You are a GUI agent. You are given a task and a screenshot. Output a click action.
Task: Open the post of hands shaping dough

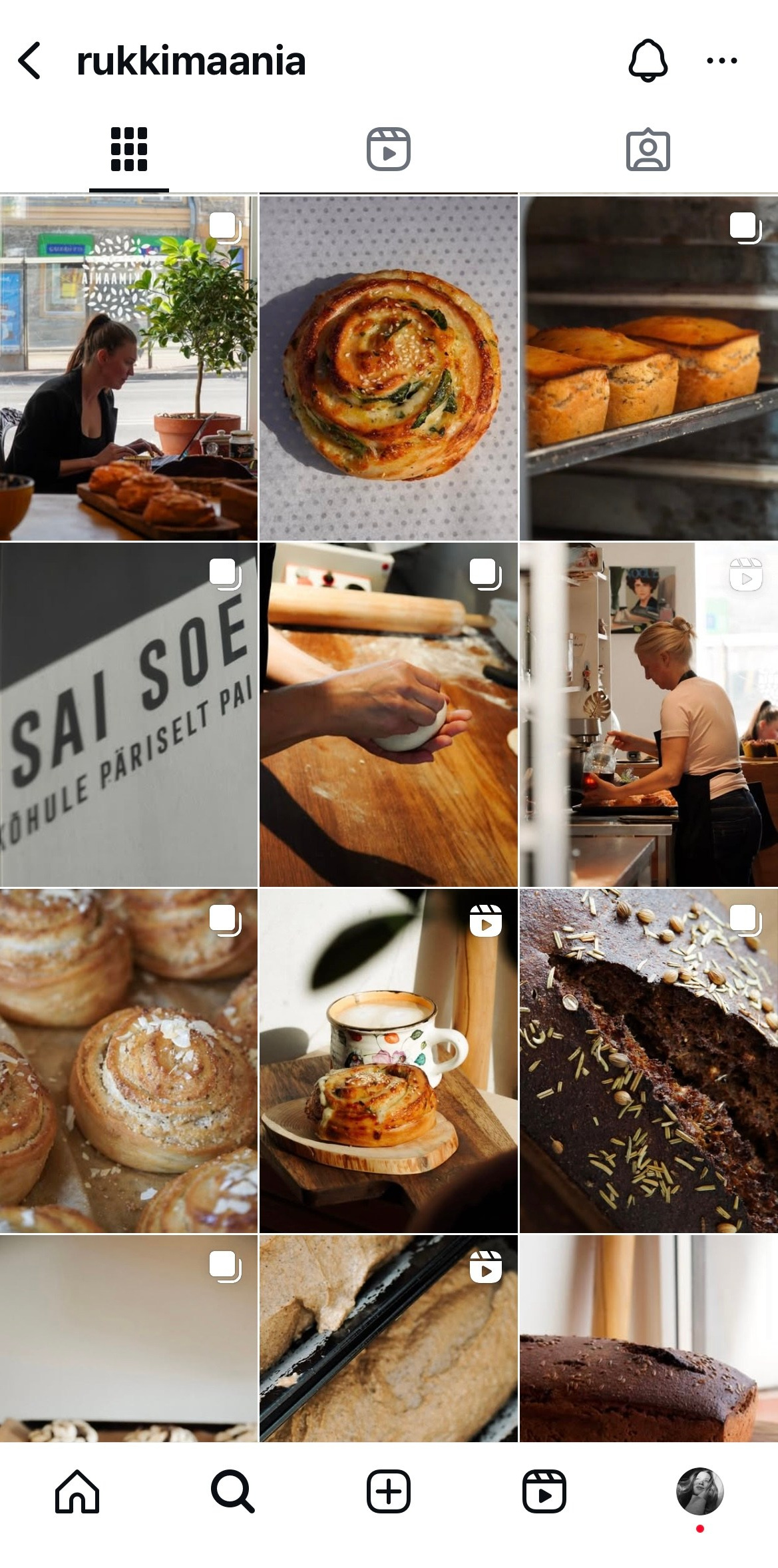[389, 714]
